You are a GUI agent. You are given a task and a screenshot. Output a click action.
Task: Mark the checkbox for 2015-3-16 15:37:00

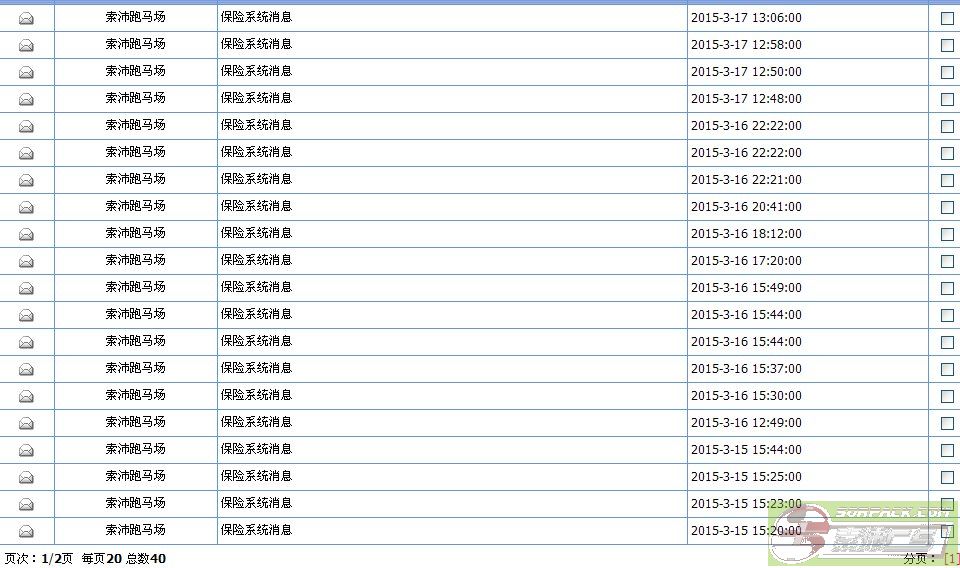tap(947, 369)
